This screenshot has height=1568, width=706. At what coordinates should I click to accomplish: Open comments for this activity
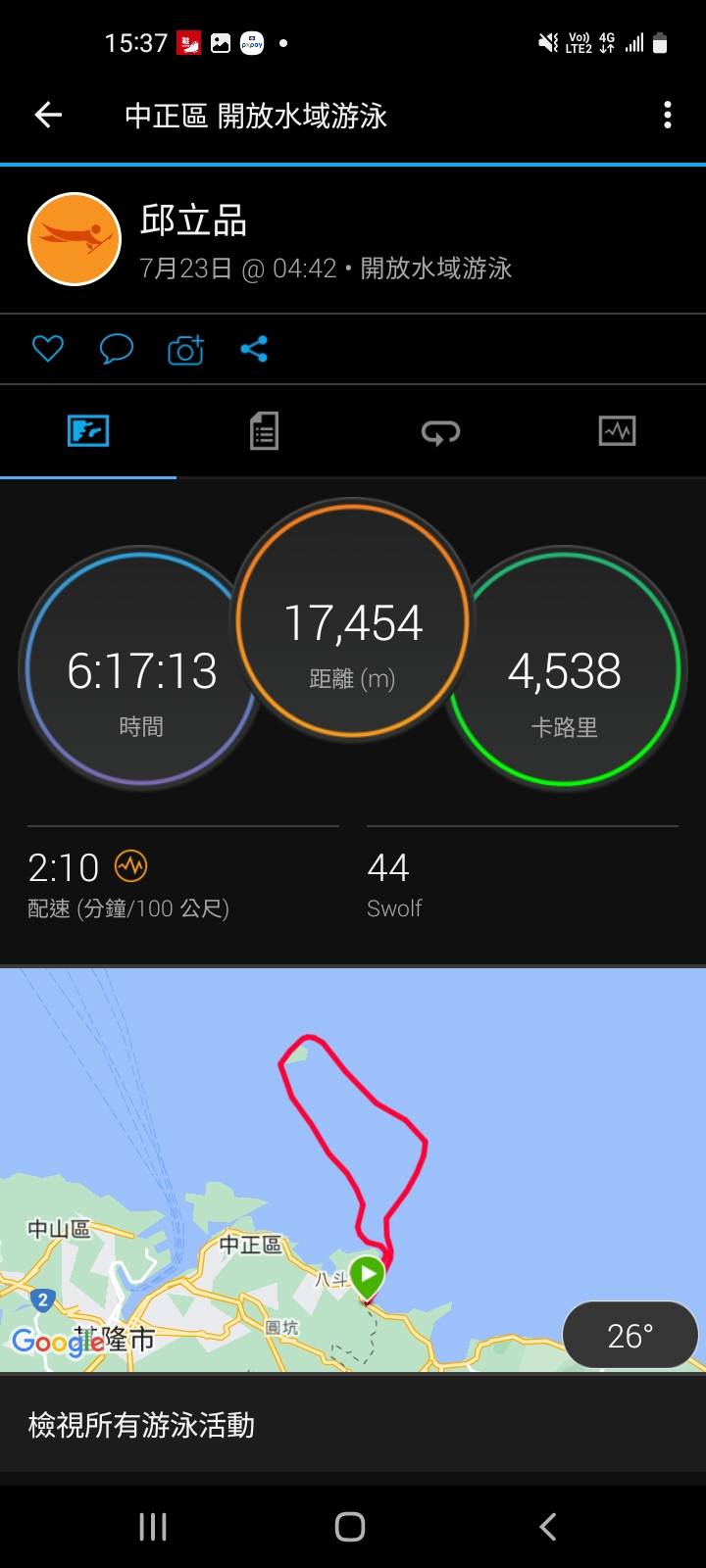pyautogui.click(x=117, y=349)
